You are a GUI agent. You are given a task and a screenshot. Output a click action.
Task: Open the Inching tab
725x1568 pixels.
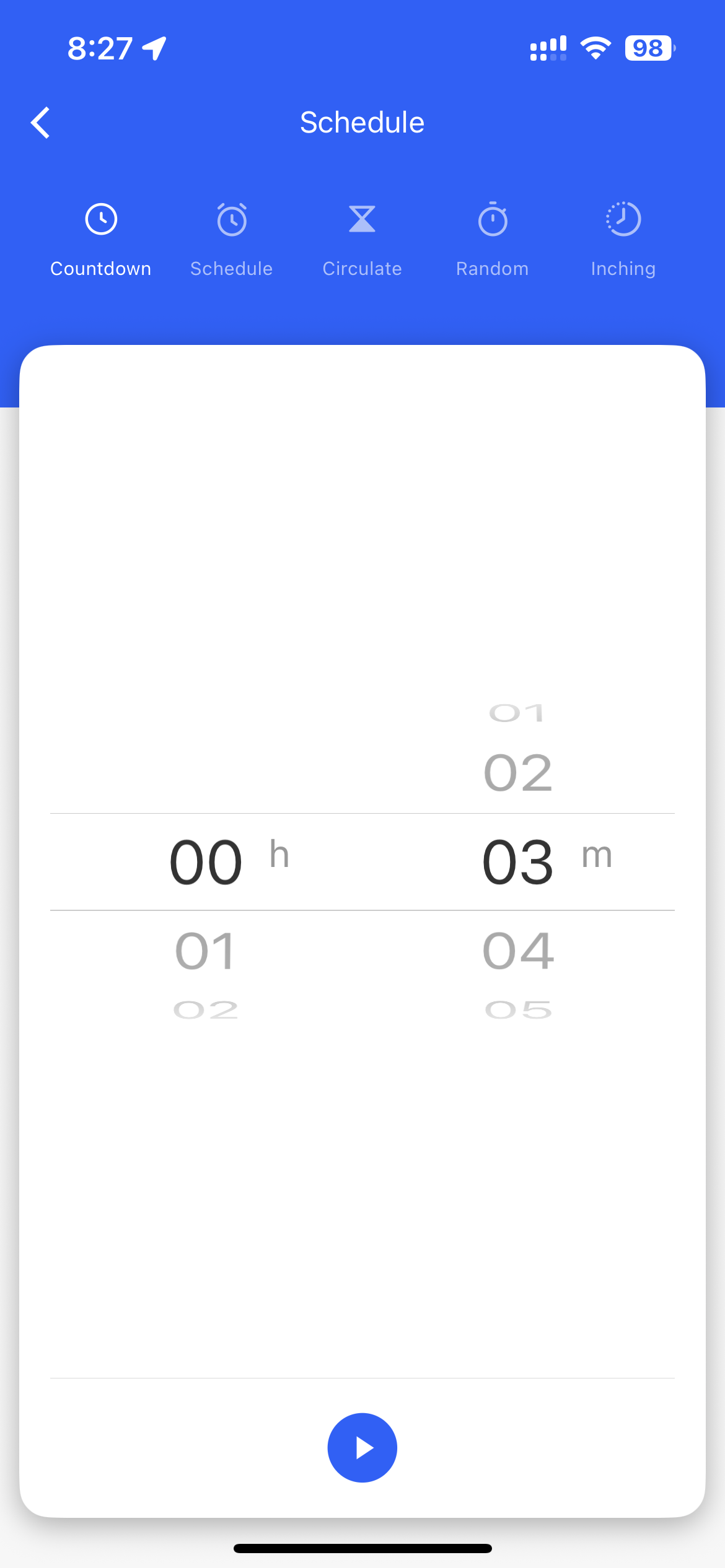coord(623,239)
